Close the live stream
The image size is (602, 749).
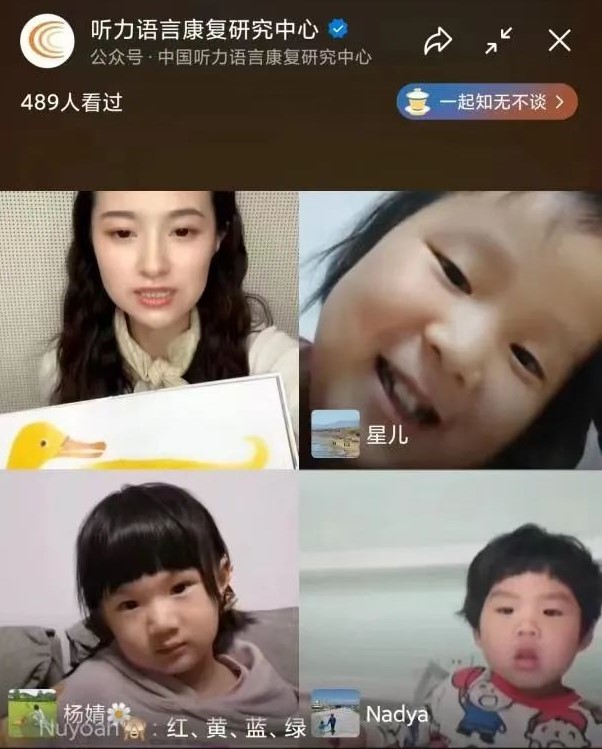[560, 41]
